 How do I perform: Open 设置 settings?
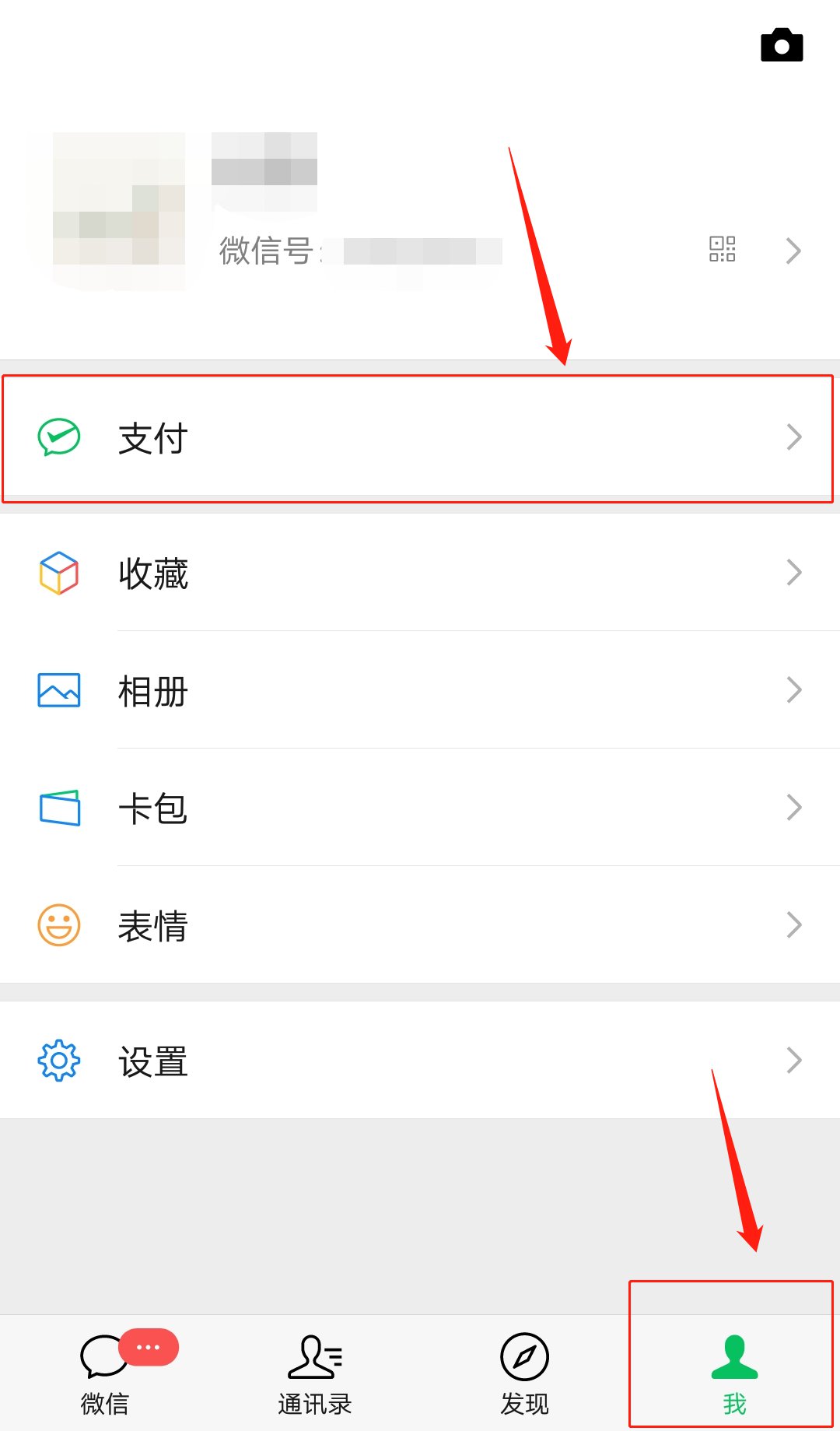(420, 1061)
